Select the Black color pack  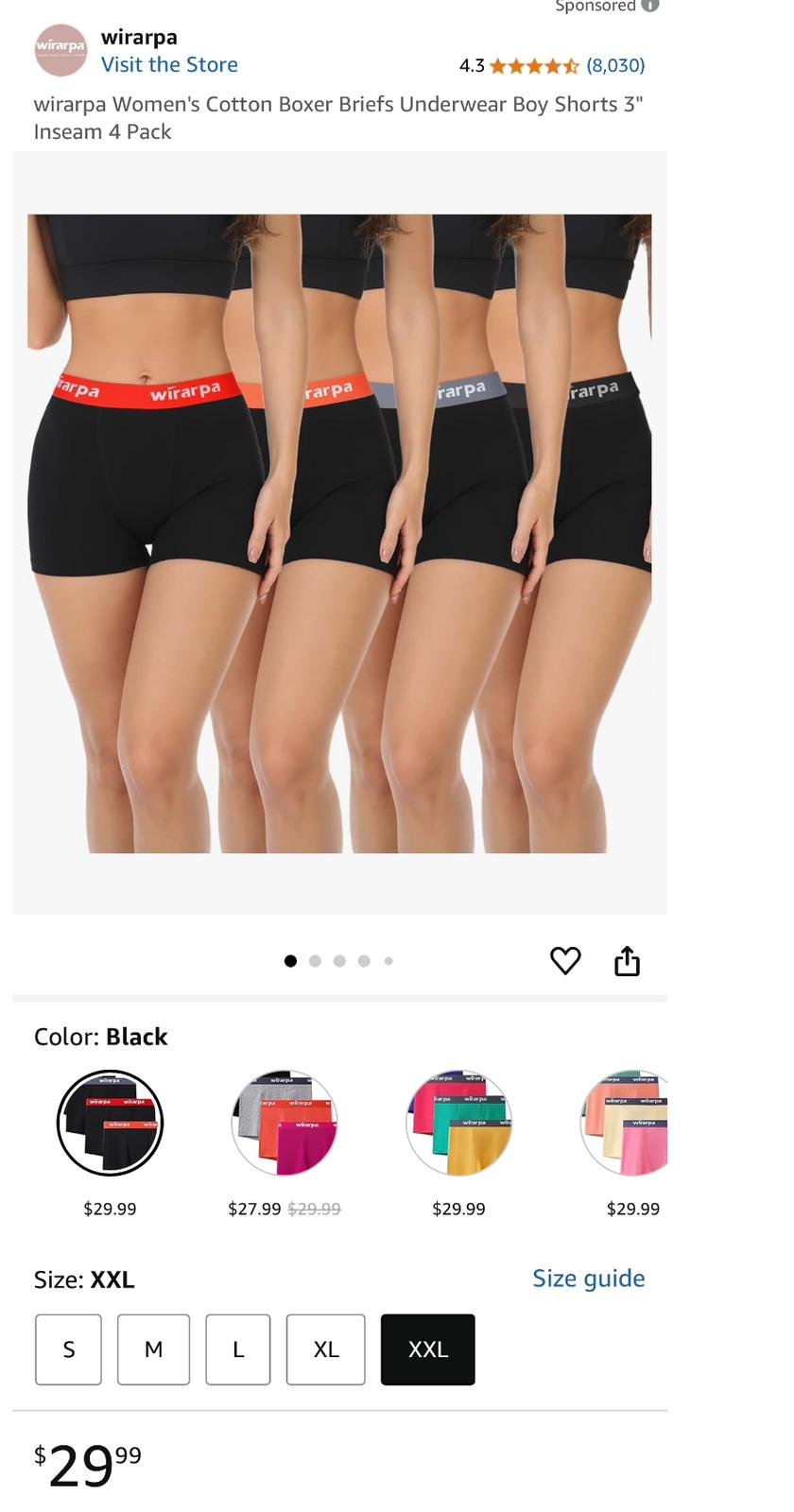(x=110, y=1123)
